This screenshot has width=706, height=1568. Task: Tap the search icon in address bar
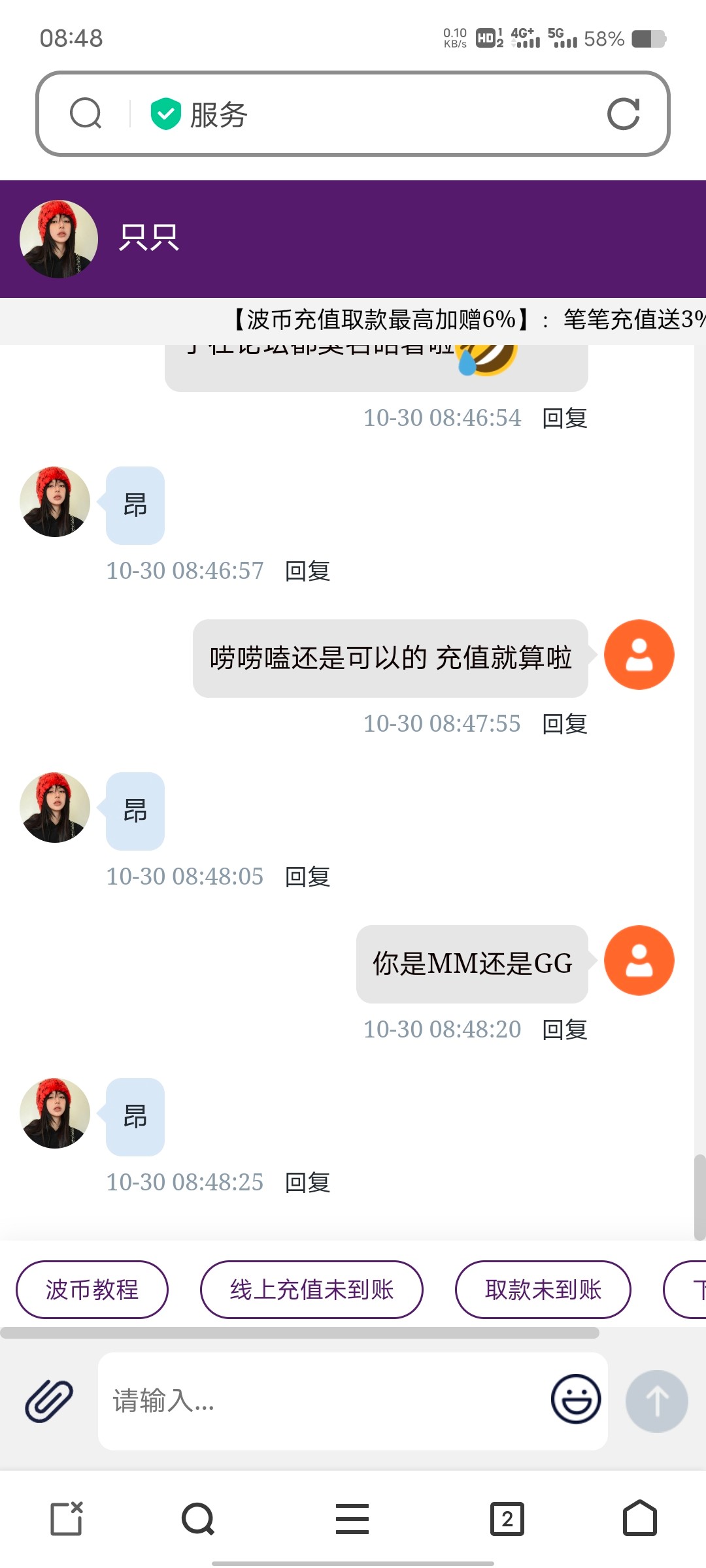click(x=86, y=114)
